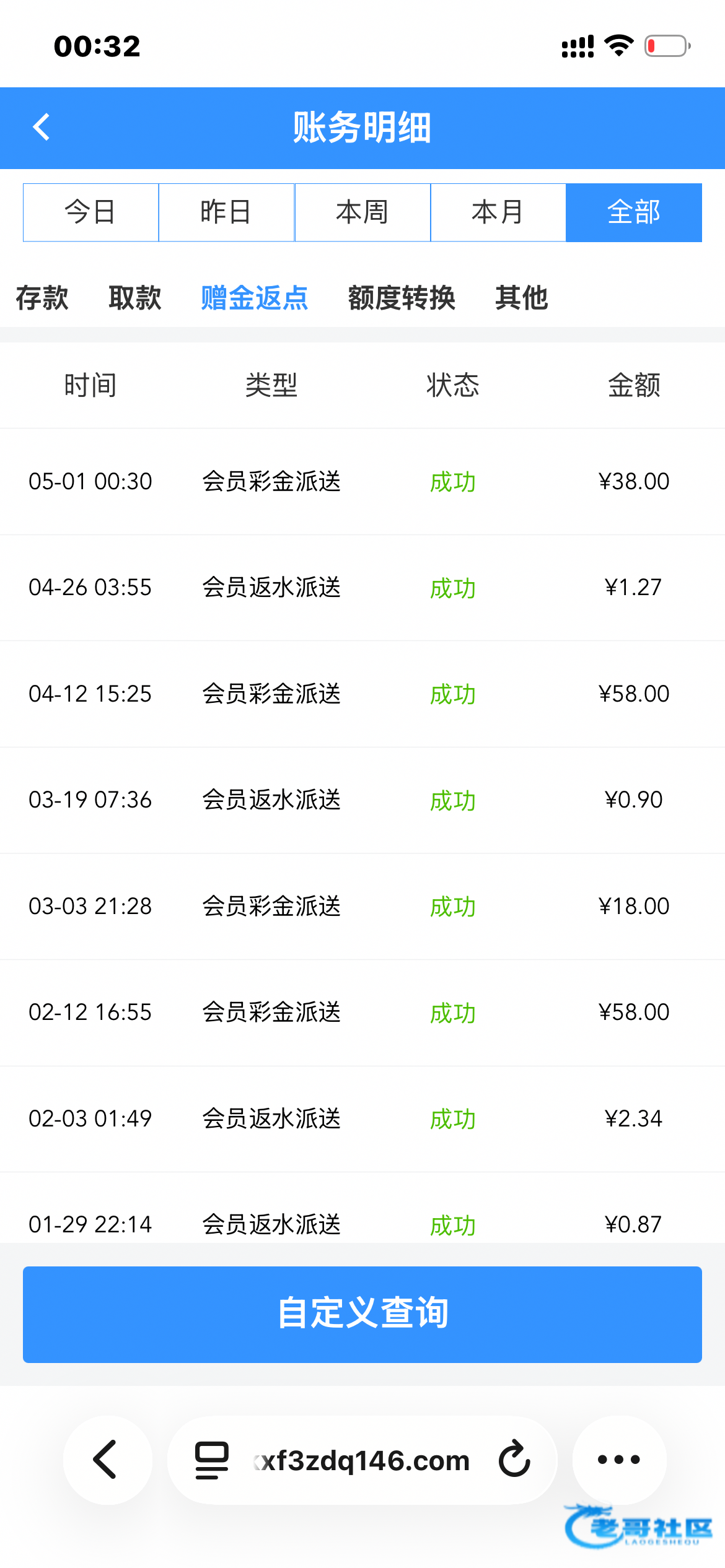Viewport: 725px width, 1568px height.
Task: Switch to 额度转换 tab
Action: pyautogui.click(x=402, y=298)
